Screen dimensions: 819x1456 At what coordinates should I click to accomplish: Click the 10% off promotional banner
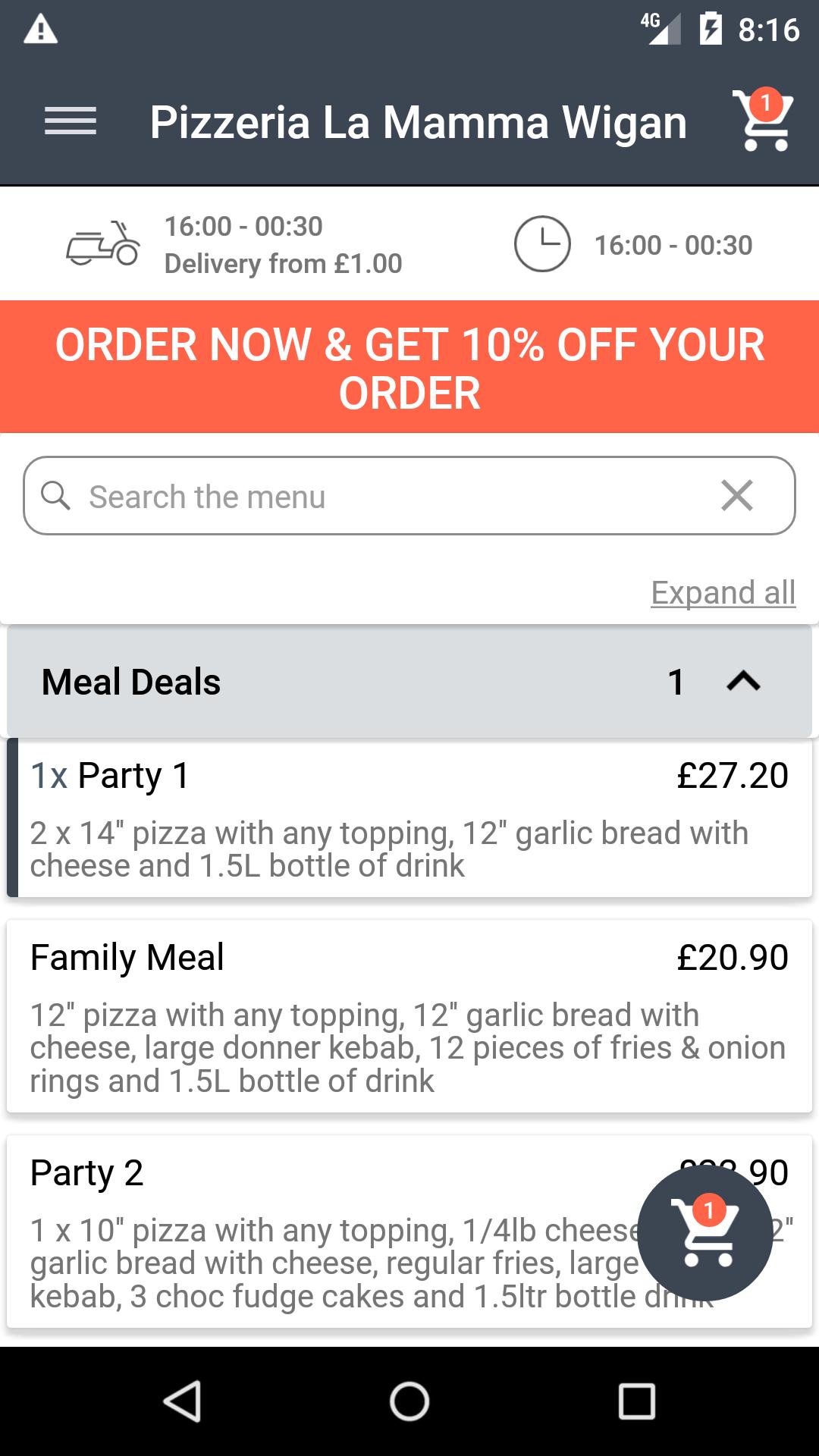point(409,367)
